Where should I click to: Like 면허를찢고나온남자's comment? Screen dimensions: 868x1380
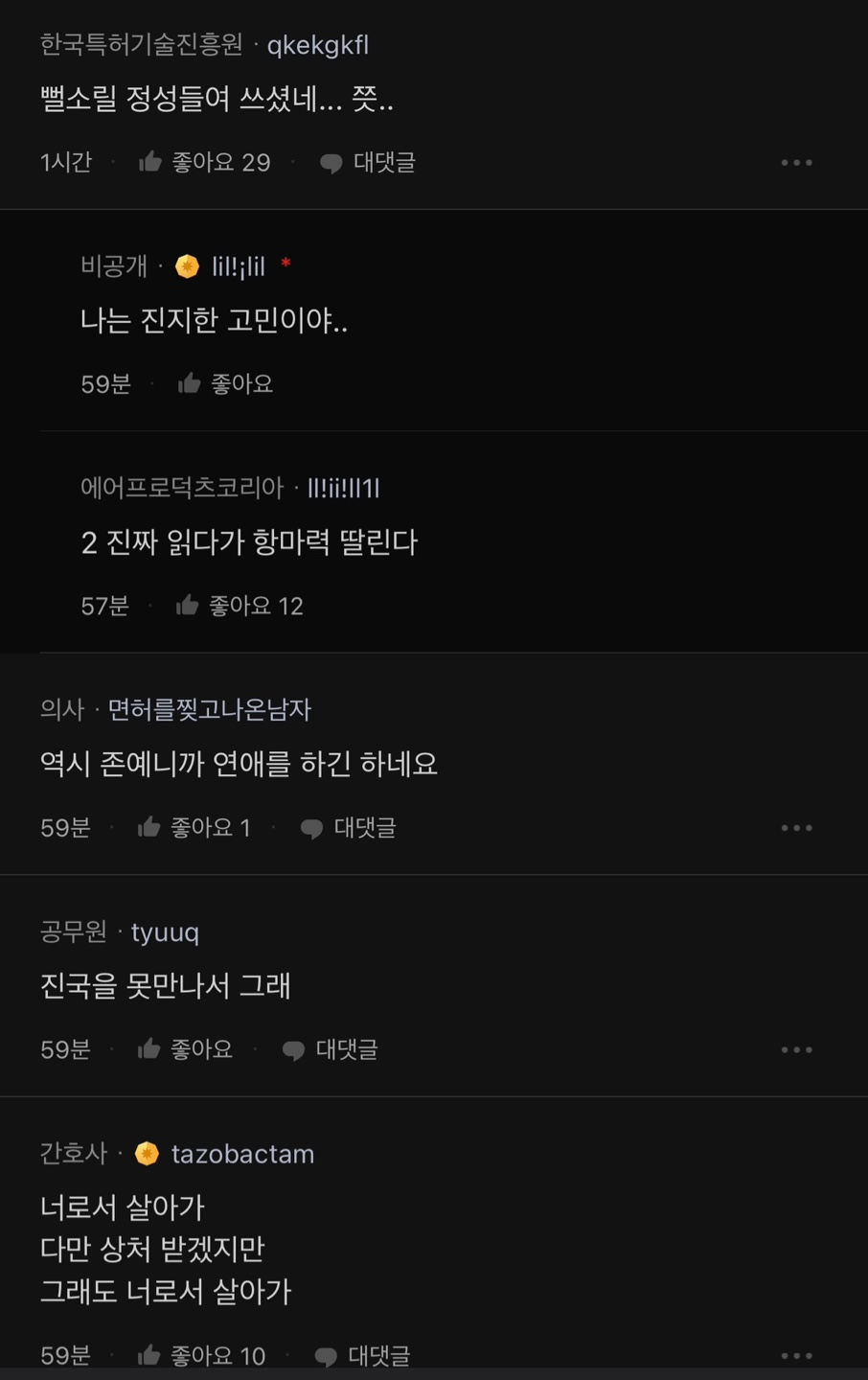coord(194,828)
